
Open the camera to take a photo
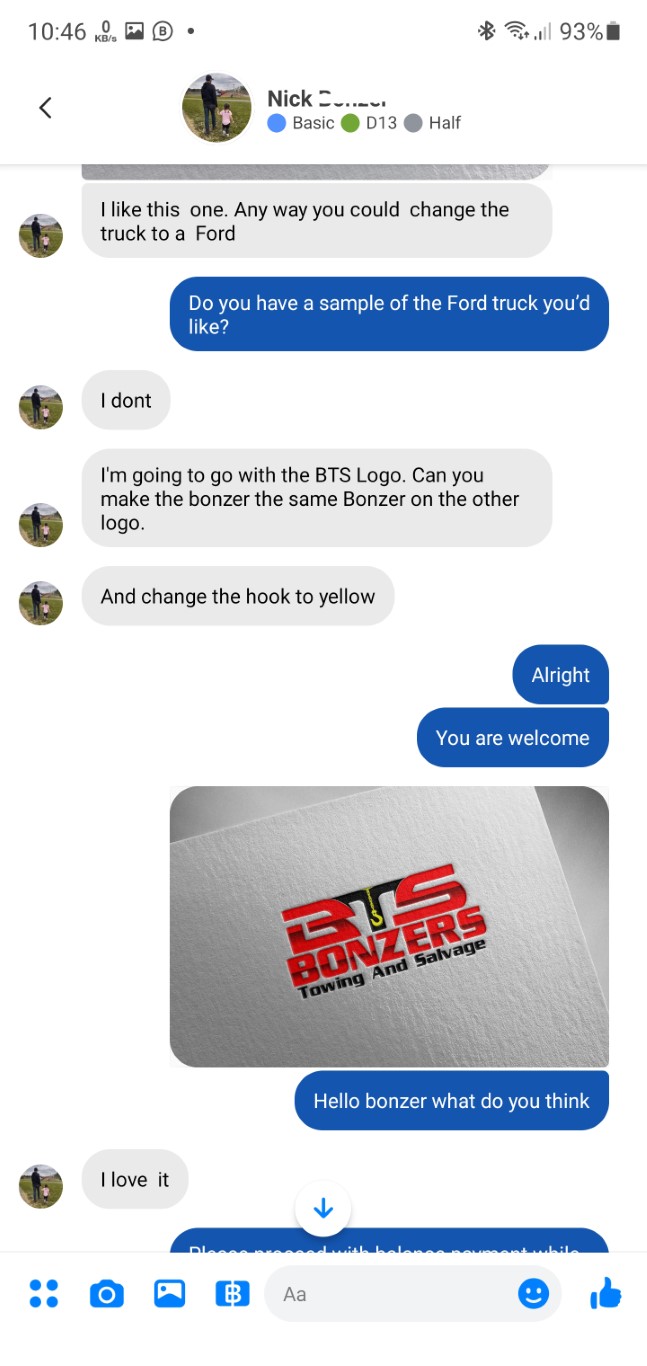pyautogui.click(x=106, y=1294)
